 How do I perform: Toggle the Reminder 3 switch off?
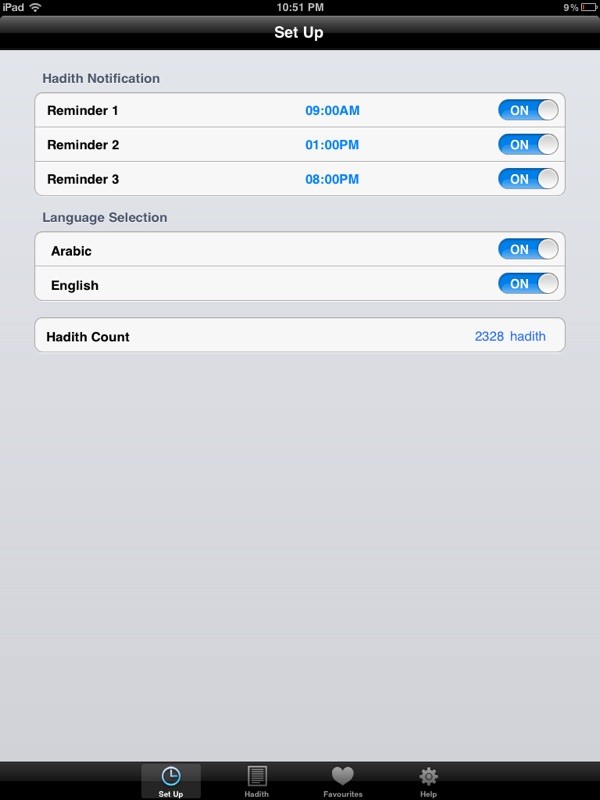[x=528, y=179]
